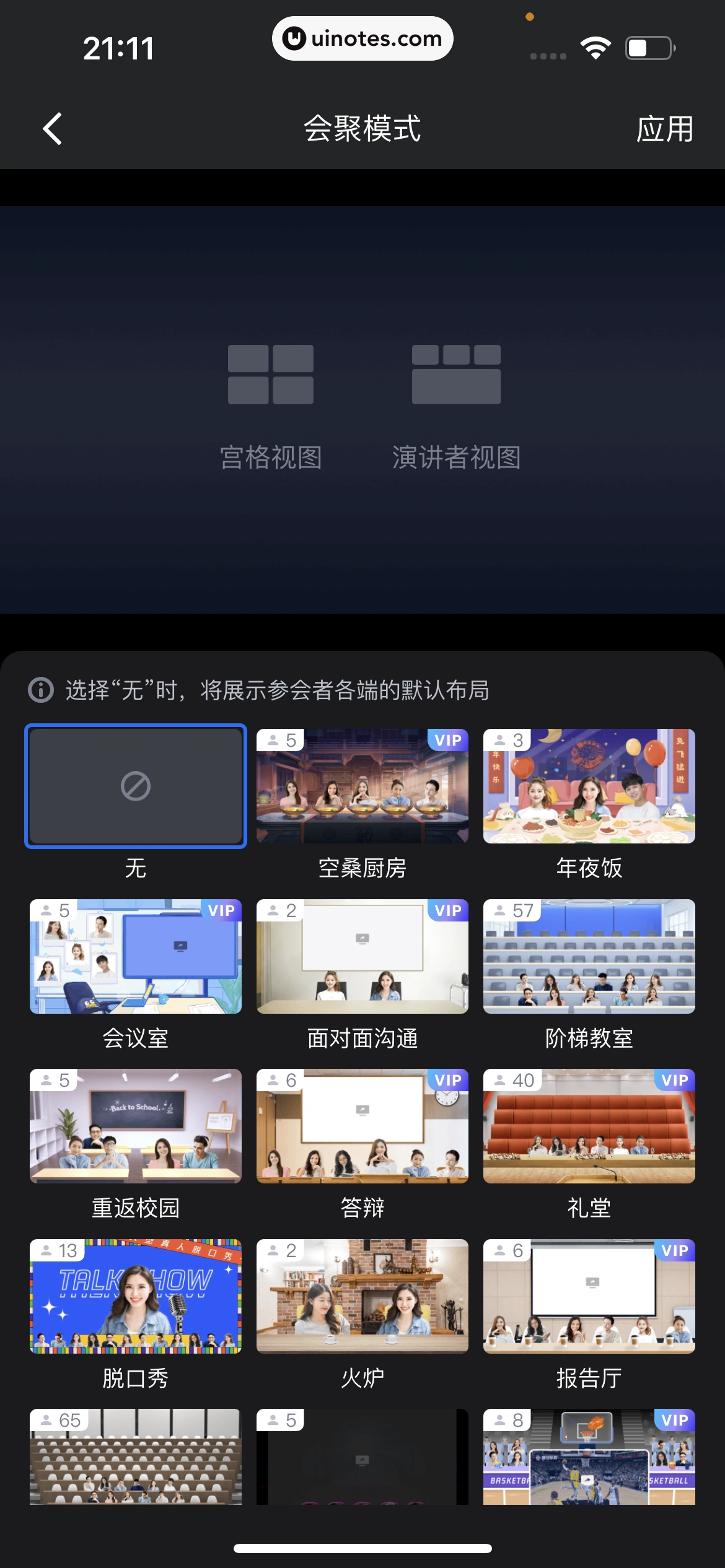Choose the 面对面沟通 scene
The width and height of the screenshot is (725, 1568).
click(x=362, y=956)
